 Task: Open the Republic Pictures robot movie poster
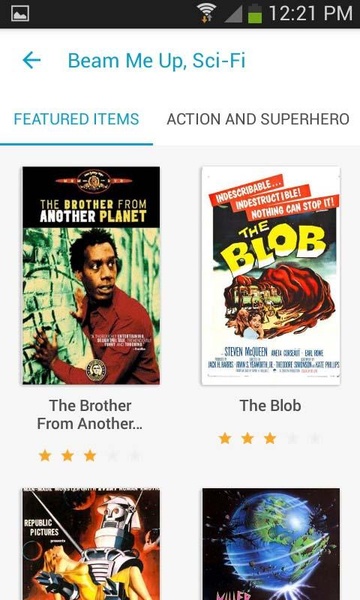click(x=91, y=544)
